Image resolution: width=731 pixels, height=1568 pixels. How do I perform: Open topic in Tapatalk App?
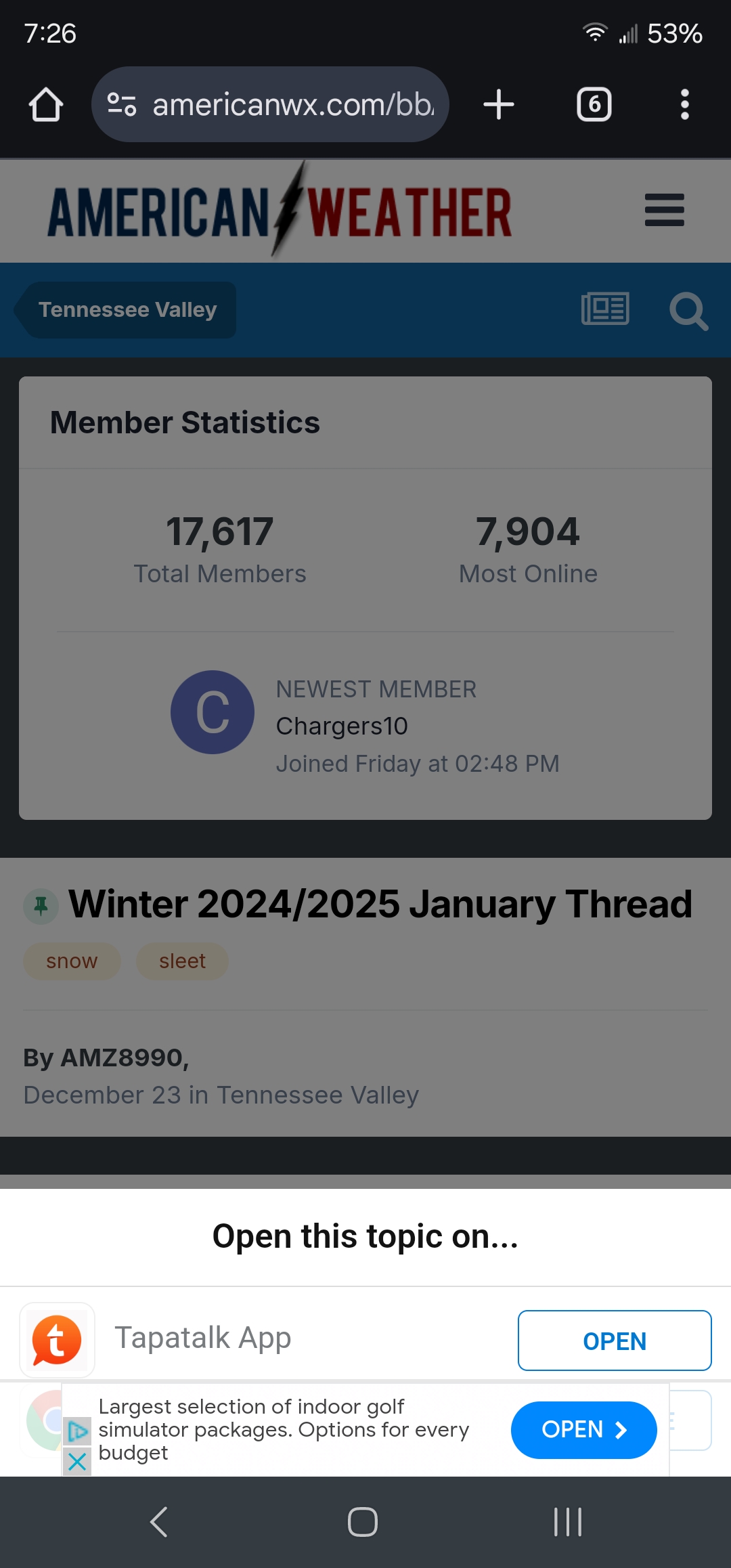coord(614,1341)
